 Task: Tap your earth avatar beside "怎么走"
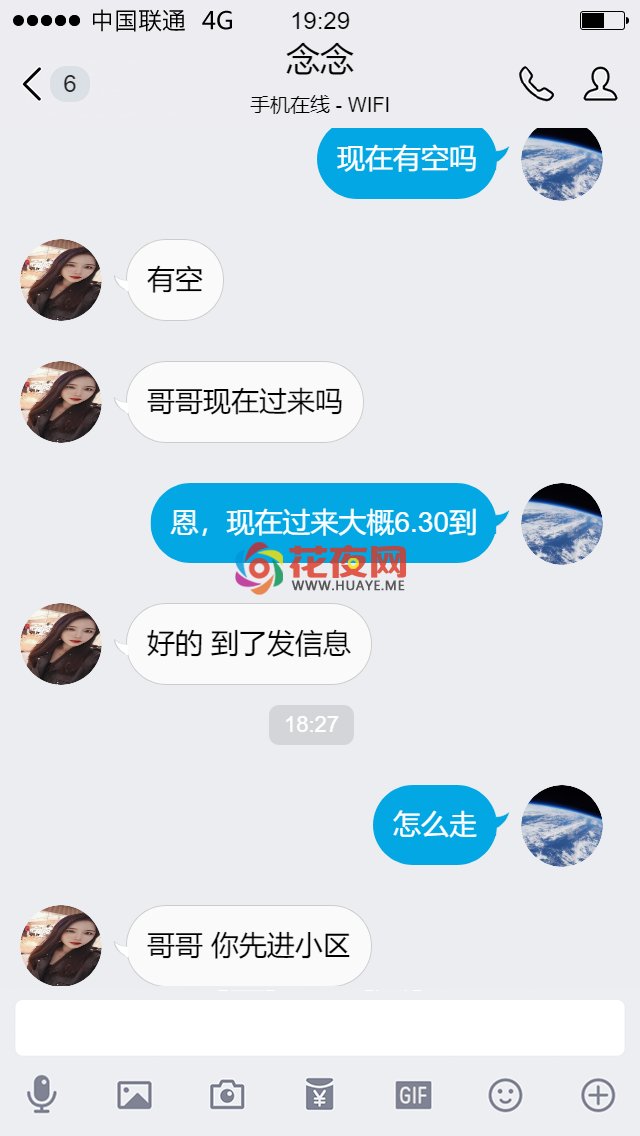(x=562, y=825)
